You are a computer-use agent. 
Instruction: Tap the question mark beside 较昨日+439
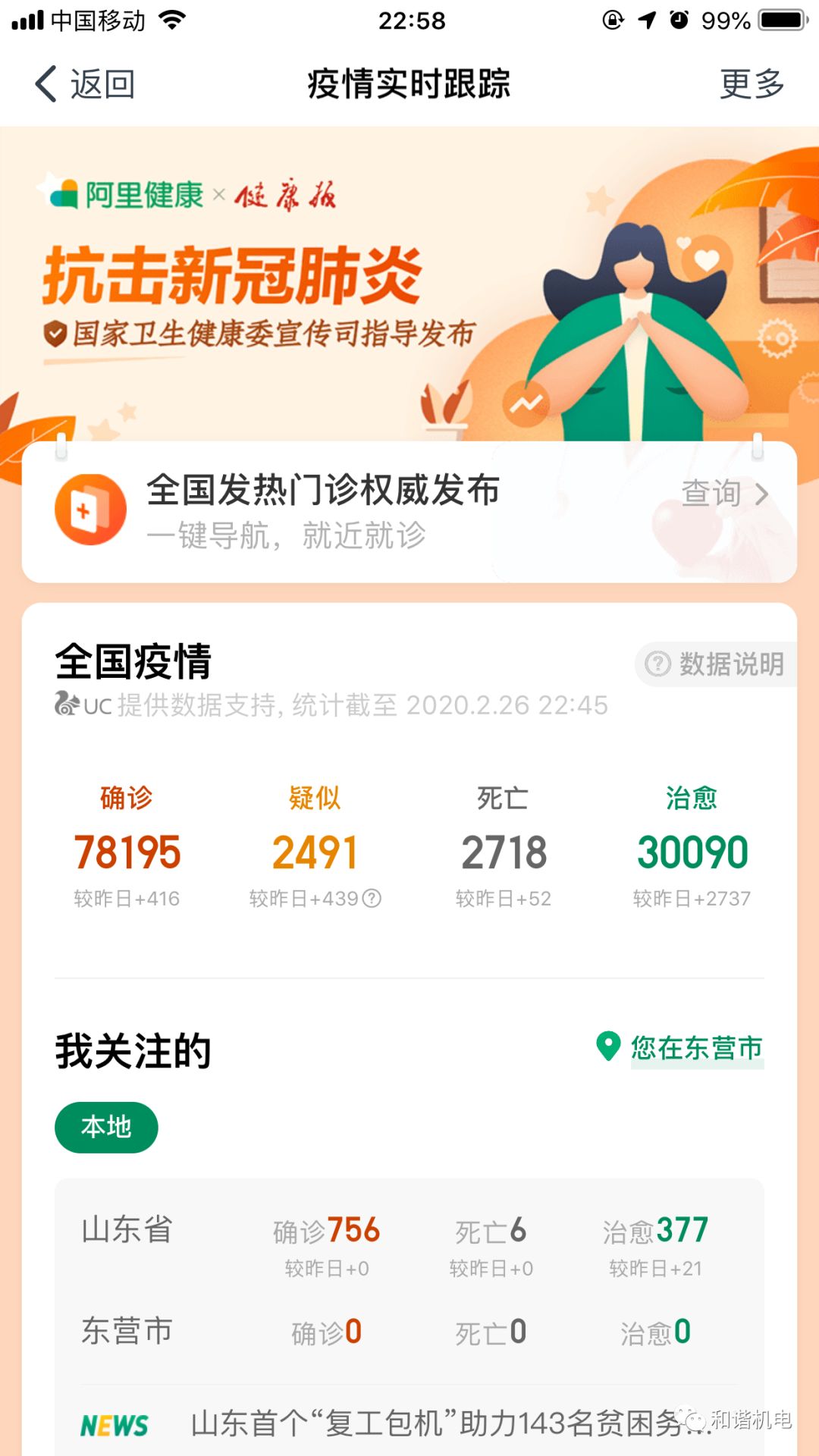[x=372, y=899]
